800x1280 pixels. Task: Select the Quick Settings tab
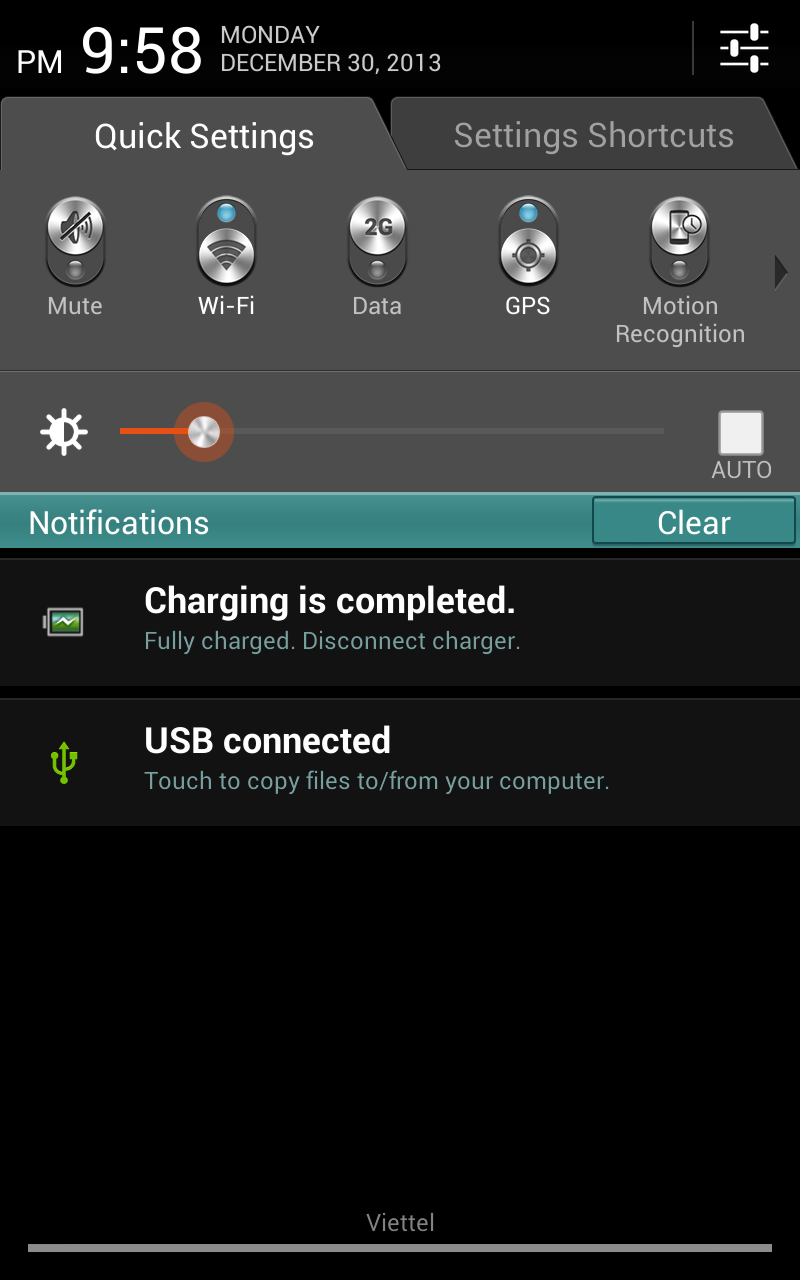pyautogui.click(x=203, y=135)
